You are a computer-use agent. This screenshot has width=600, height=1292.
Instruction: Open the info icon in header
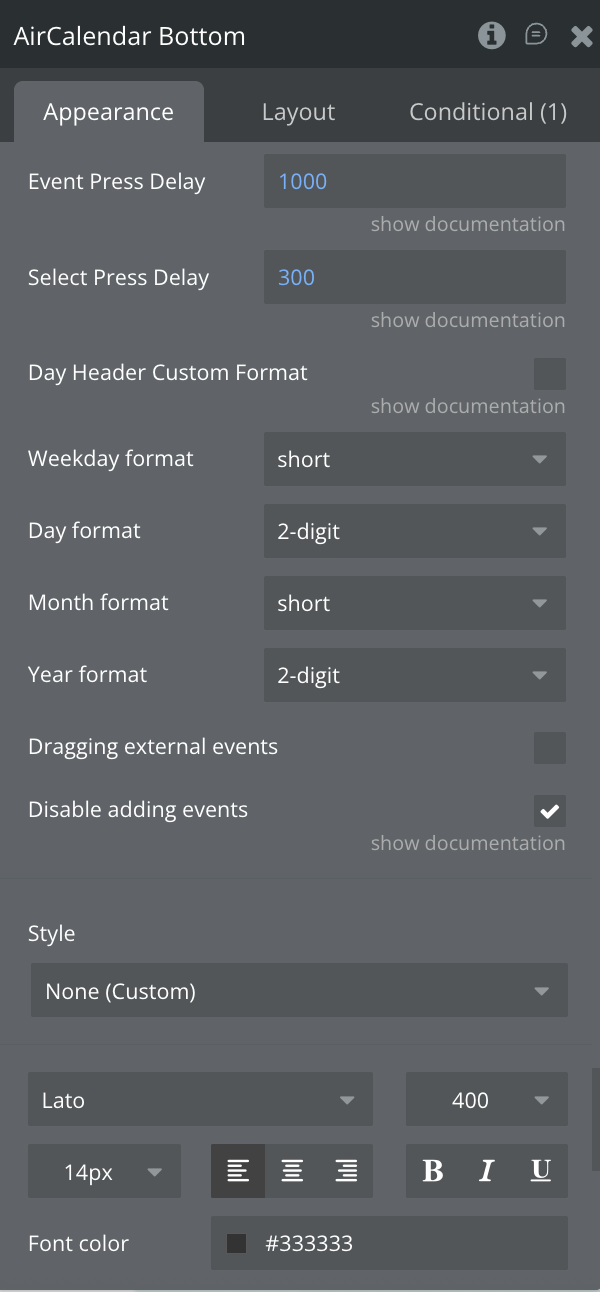pos(491,36)
